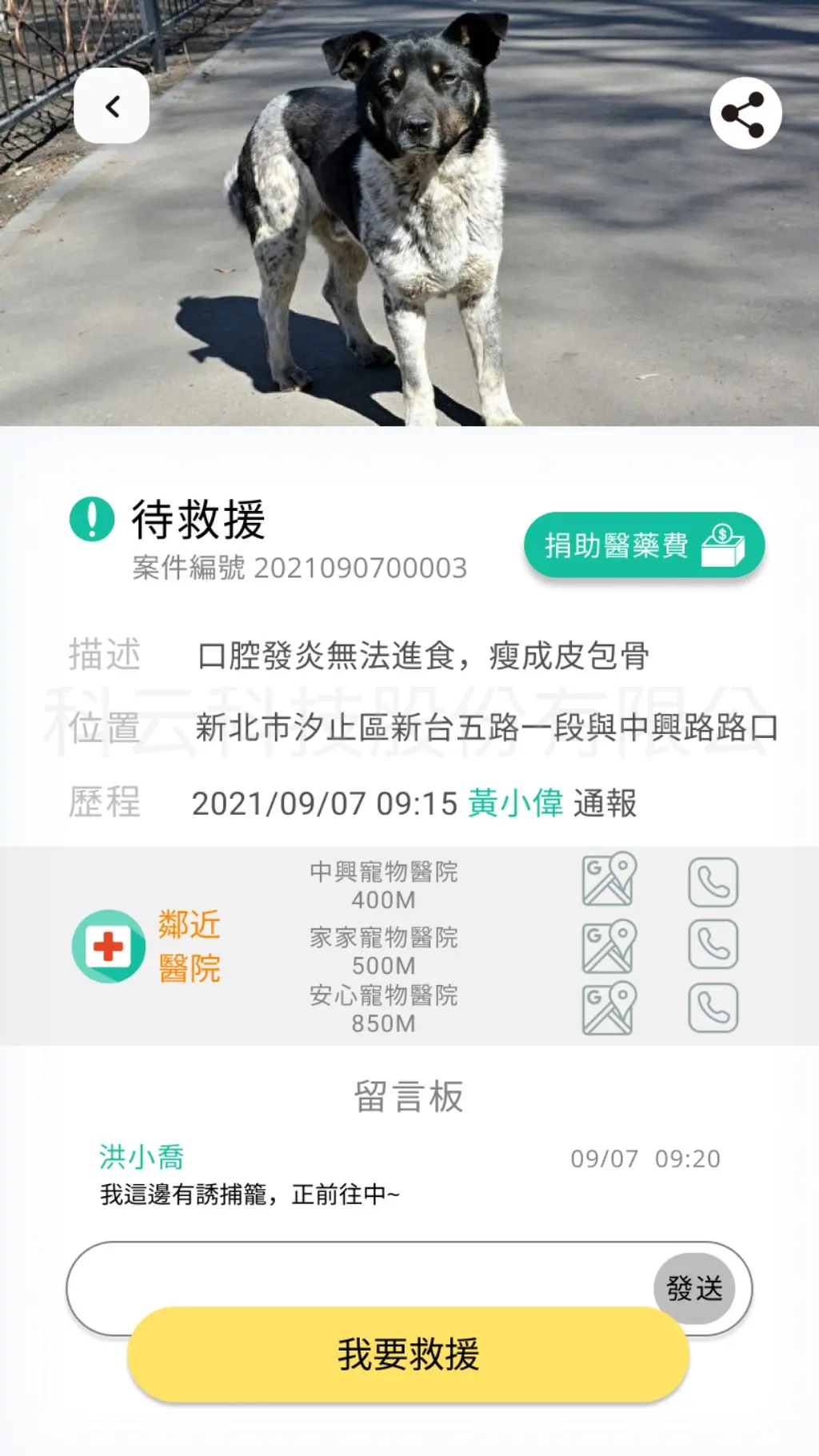This screenshot has width=819, height=1456.
Task: Call 中興寵物醫院
Action: [x=713, y=882]
